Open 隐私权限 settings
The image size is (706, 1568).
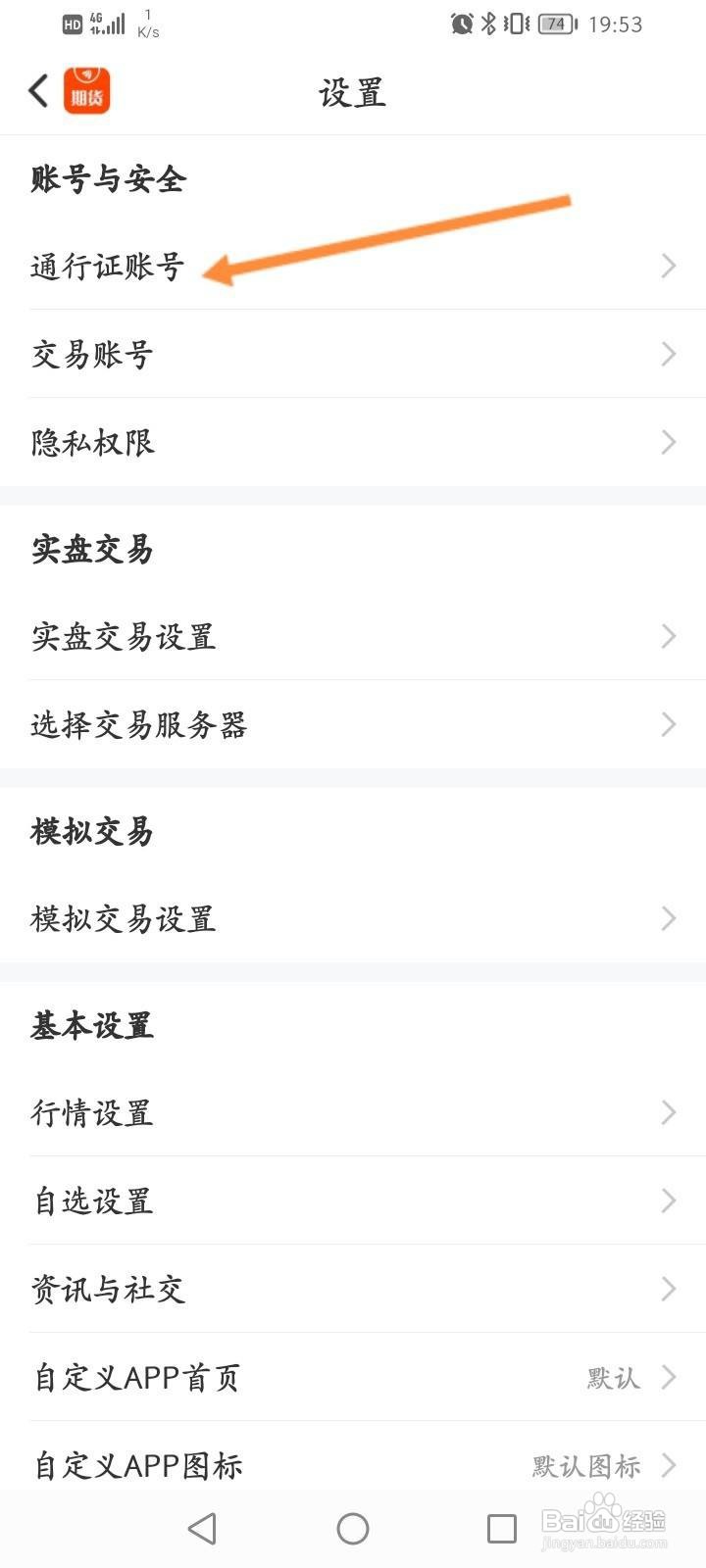tap(353, 442)
